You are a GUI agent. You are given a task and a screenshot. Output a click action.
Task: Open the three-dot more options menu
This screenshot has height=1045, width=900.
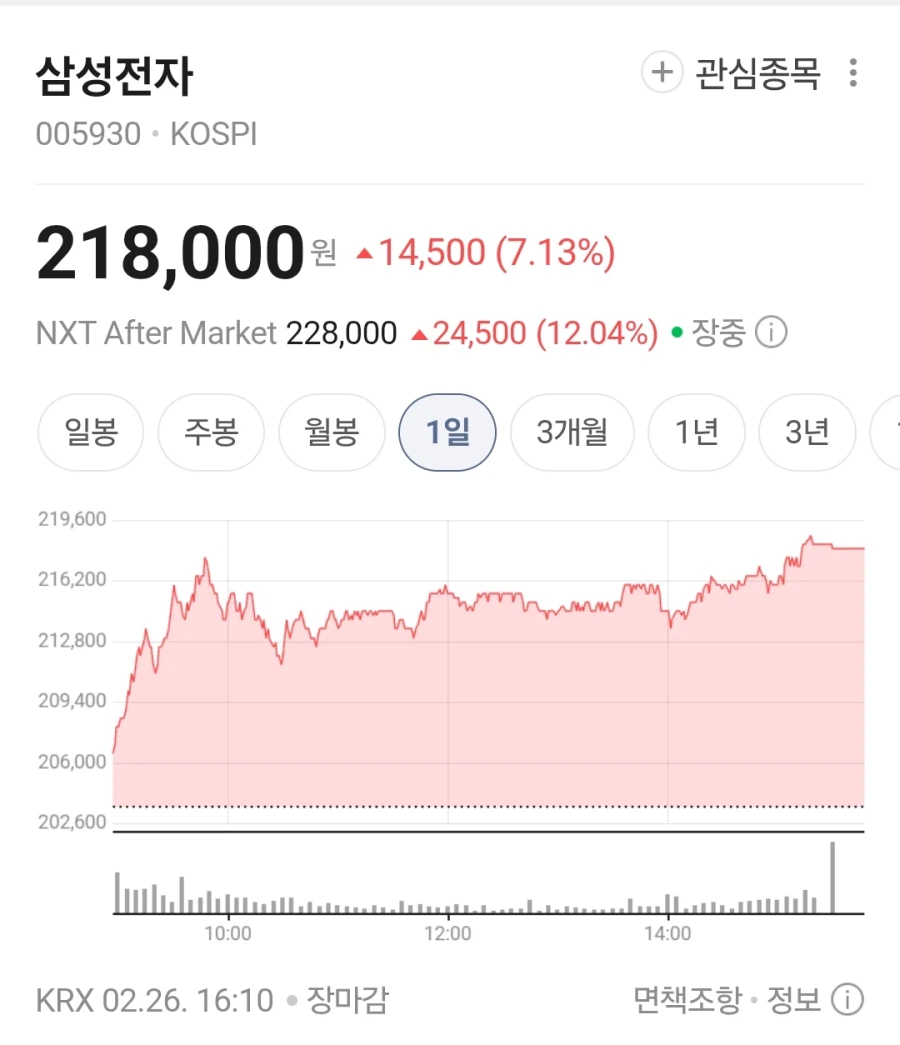(x=852, y=73)
